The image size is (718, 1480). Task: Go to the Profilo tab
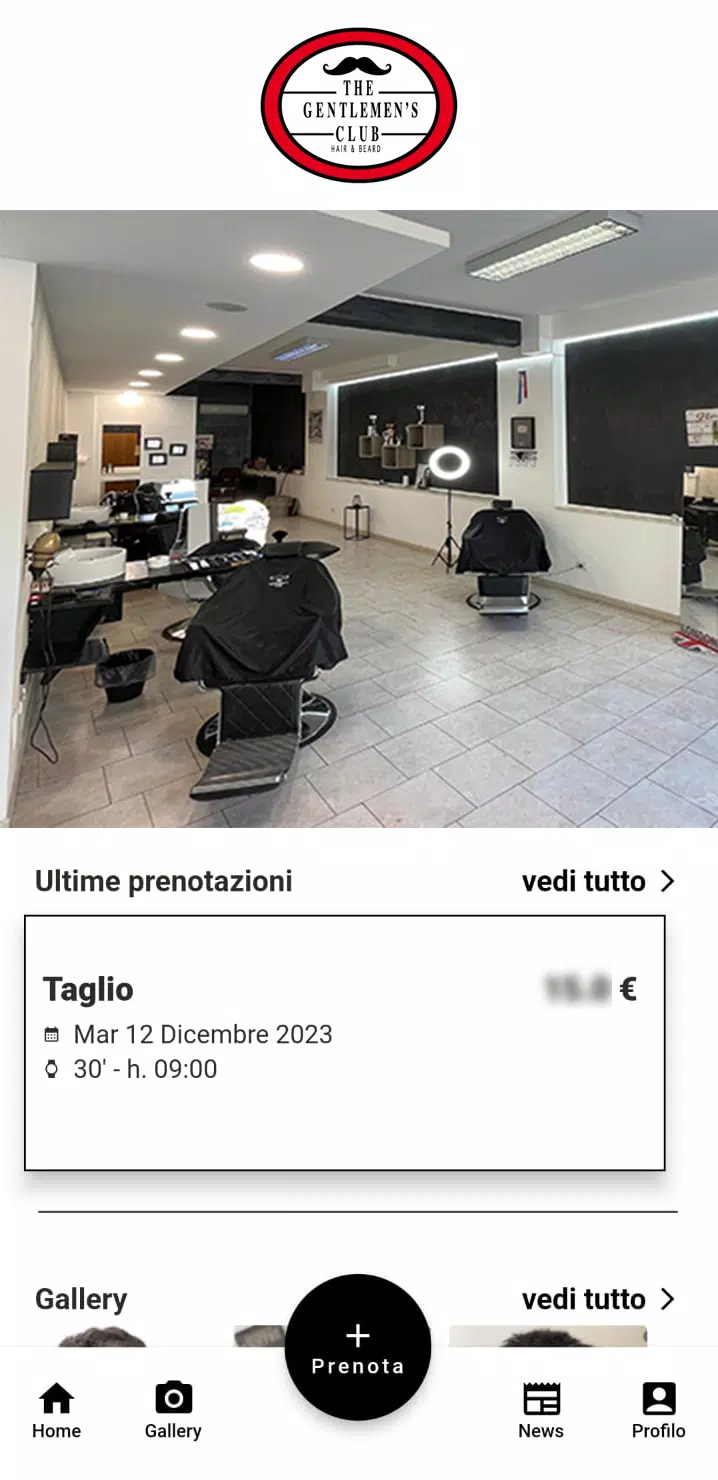click(658, 1411)
